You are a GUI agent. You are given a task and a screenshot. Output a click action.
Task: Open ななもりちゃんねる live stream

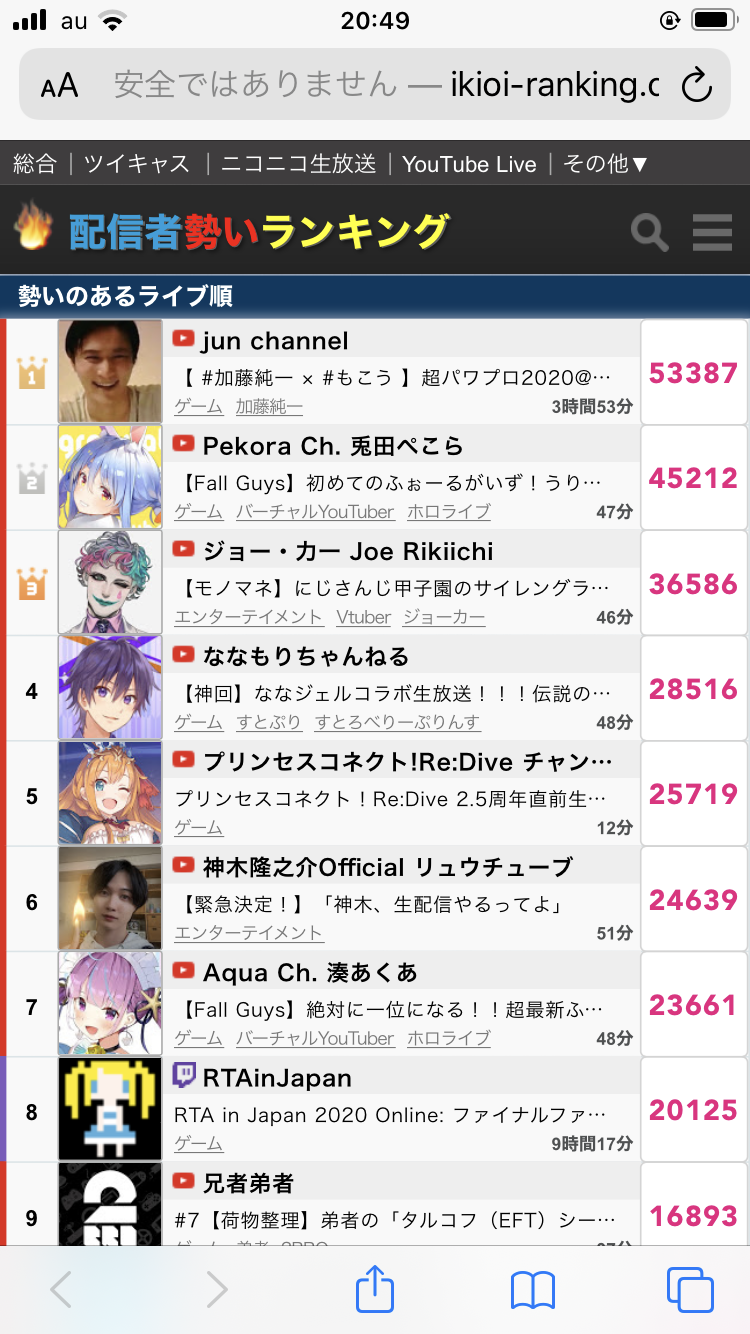point(306,657)
